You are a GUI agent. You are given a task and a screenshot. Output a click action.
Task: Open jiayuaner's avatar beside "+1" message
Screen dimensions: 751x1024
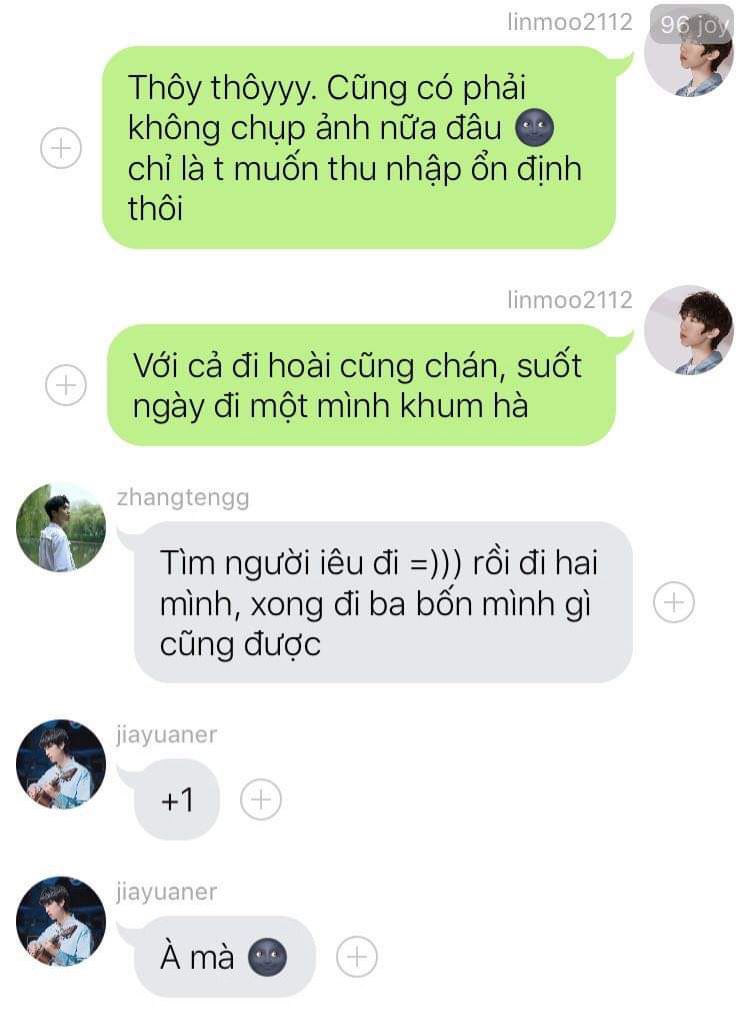click(x=61, y=764)
